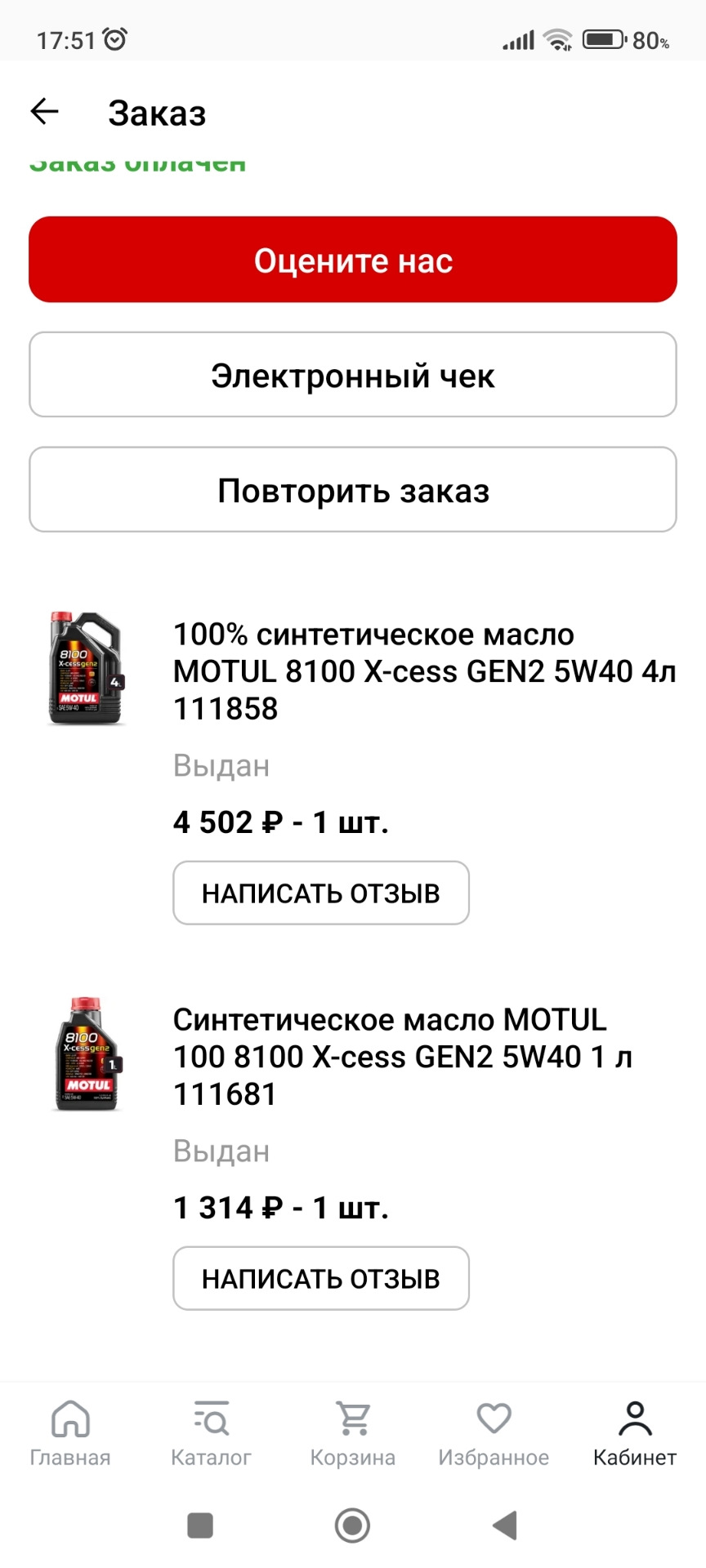
Task: Open the MOTUL 8100 X-cess 4л product image
Action: click(86, 668)
